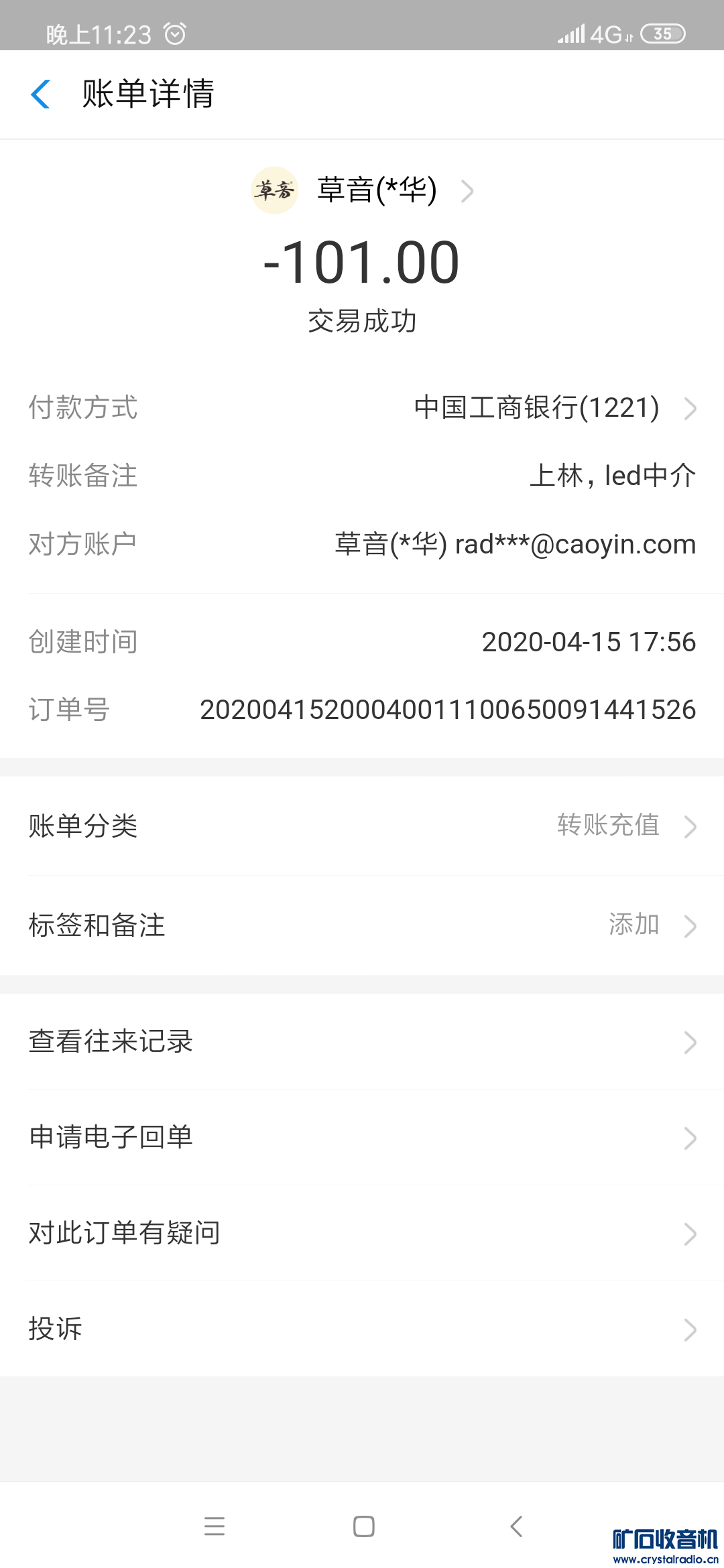
Task: Go back from 账单详情 page
Action: click(x=41, y=94)
